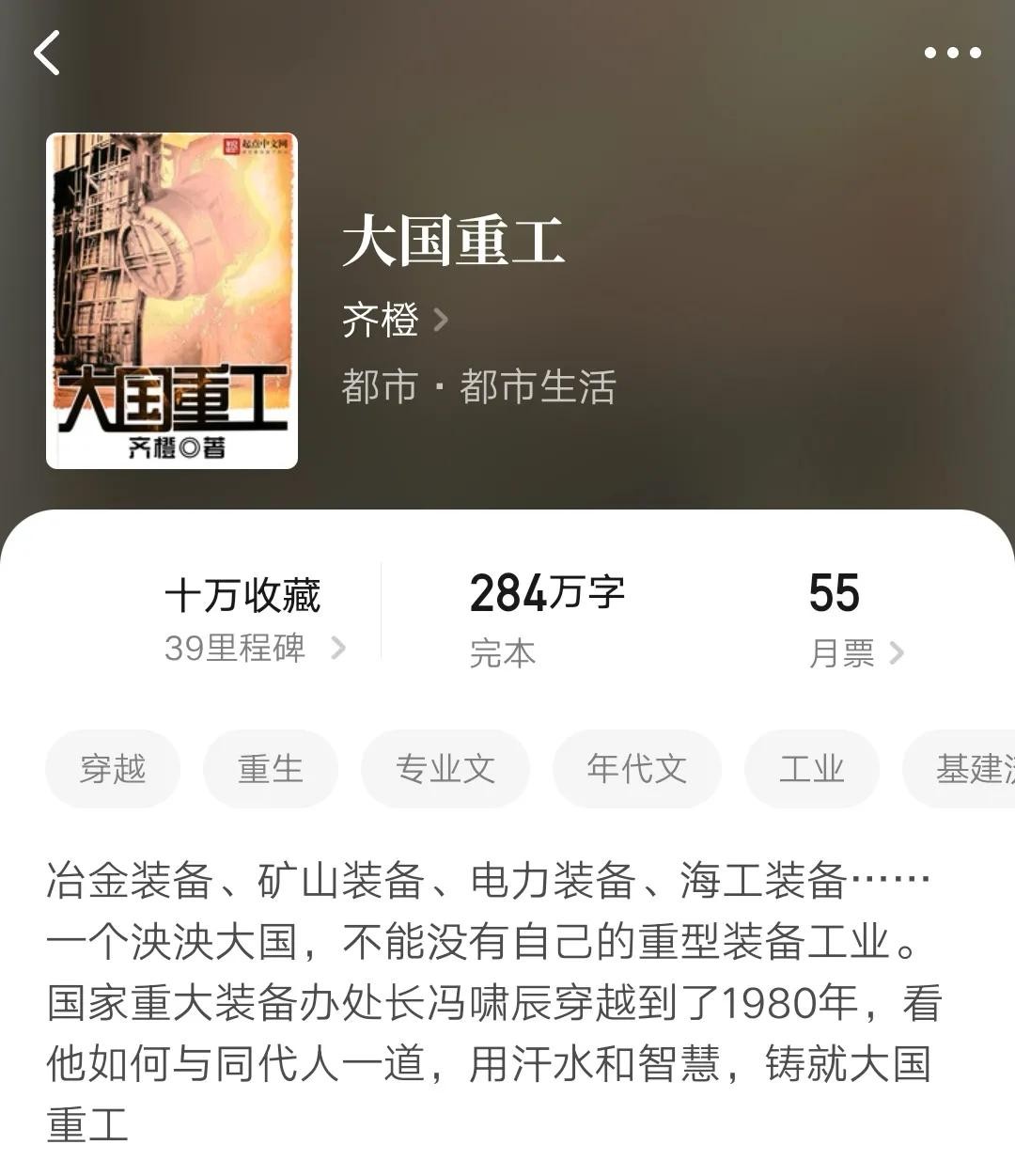Open the 月票 monthly ticket details
This screenshot has height=1176, width=1015.
(855, 652)
